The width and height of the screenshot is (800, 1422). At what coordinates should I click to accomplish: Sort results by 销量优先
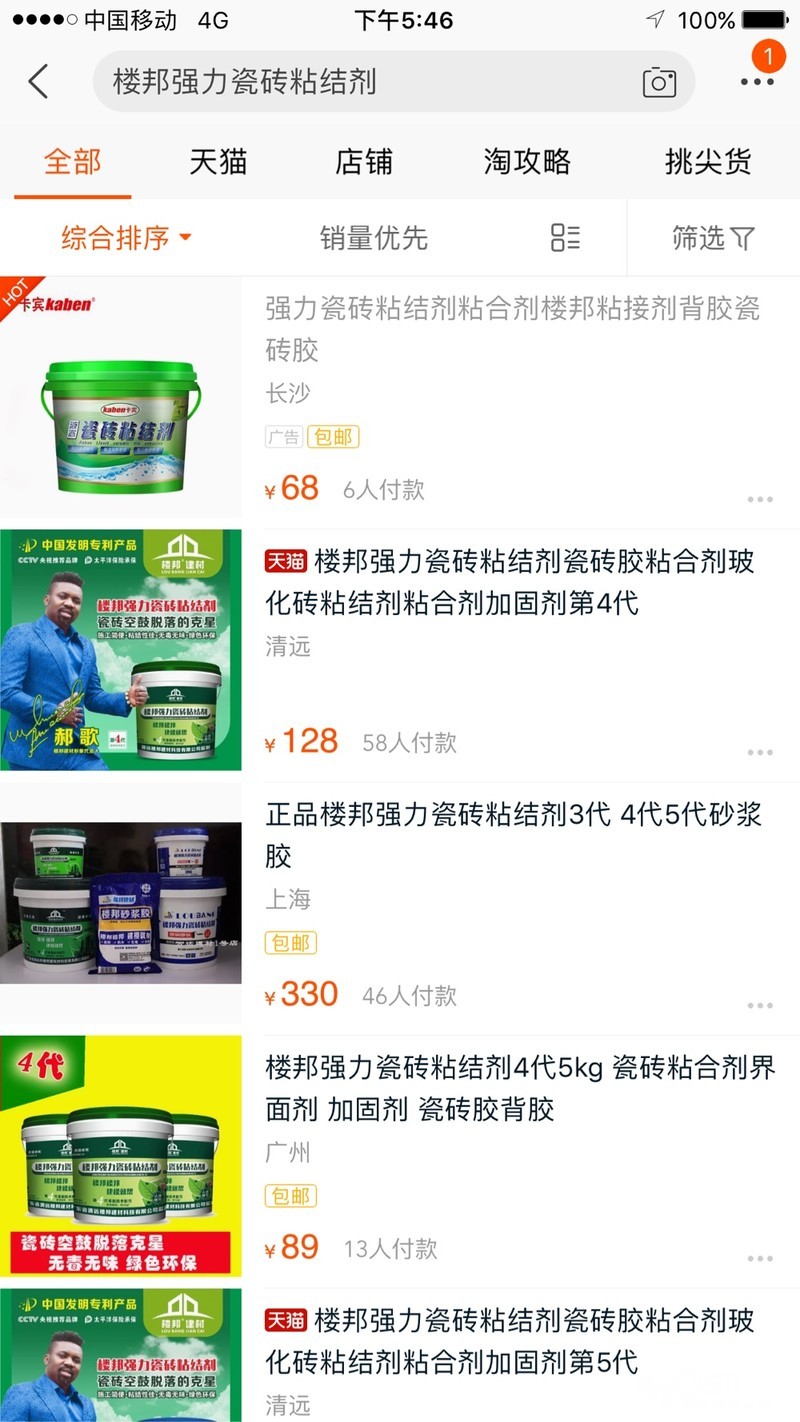pyautogui.click(x=373, y=238)
